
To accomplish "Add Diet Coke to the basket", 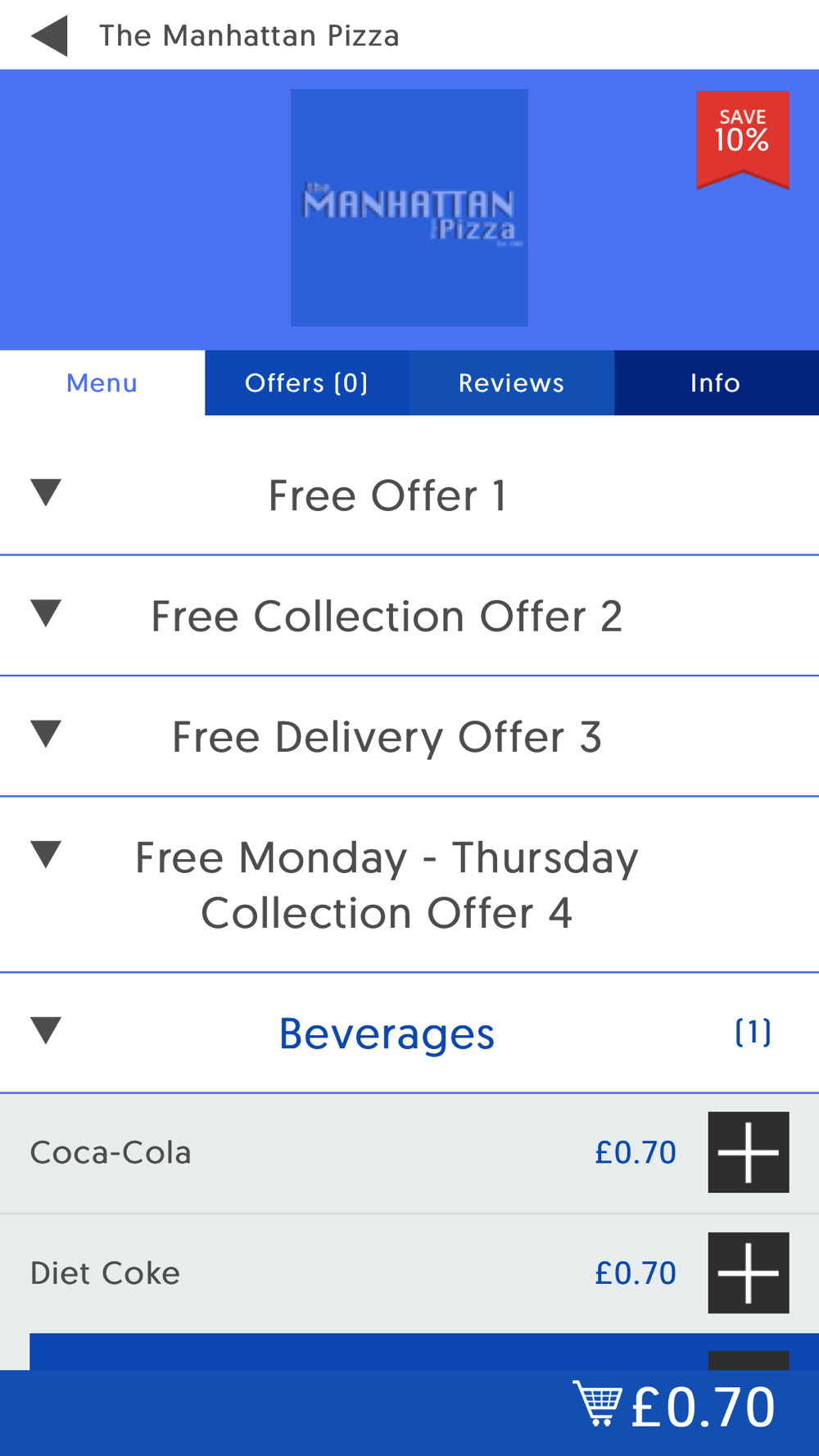I will 749,1273.
